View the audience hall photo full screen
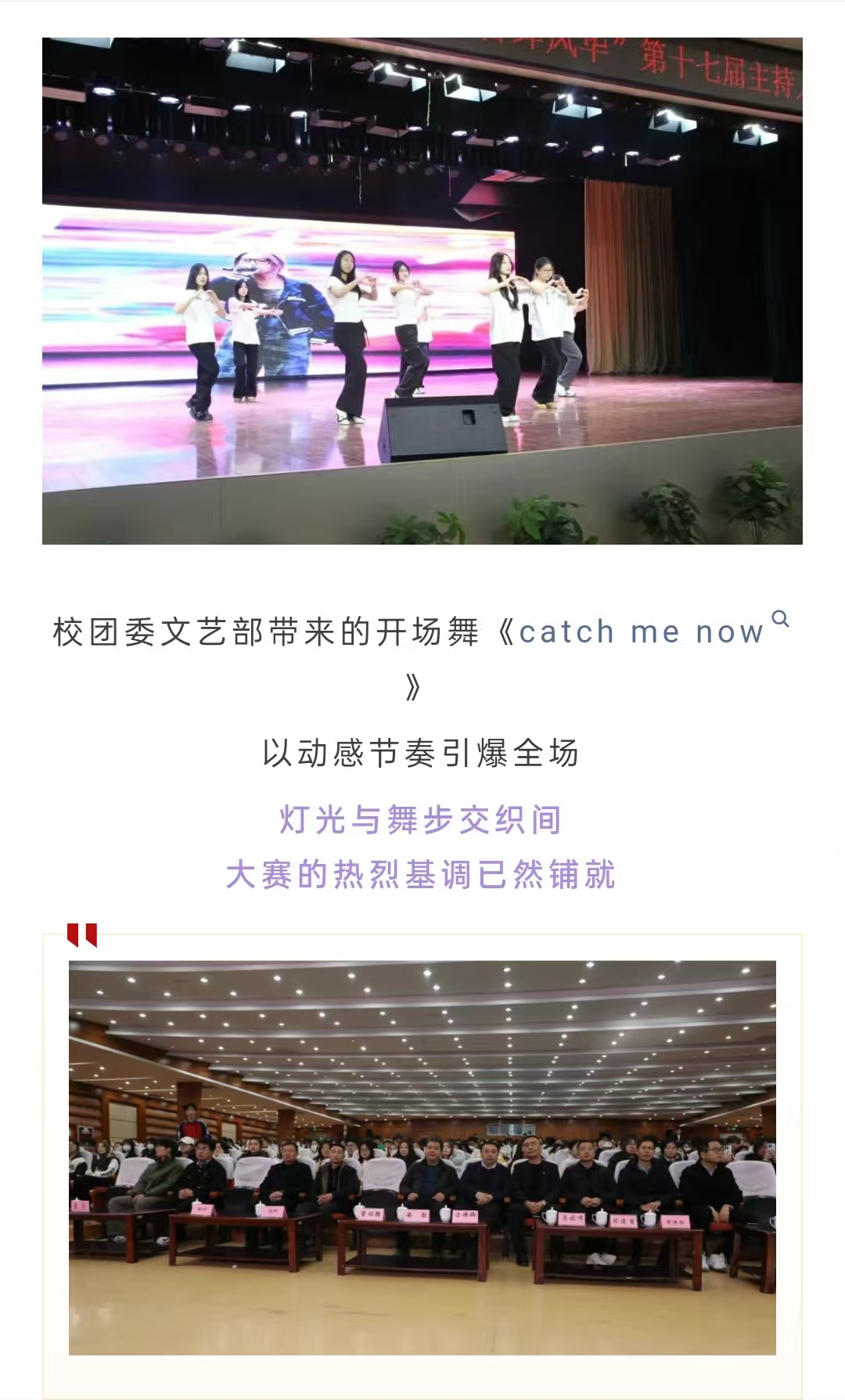The width and height of the screenshot is (845, 1400). pos(422,1157)
